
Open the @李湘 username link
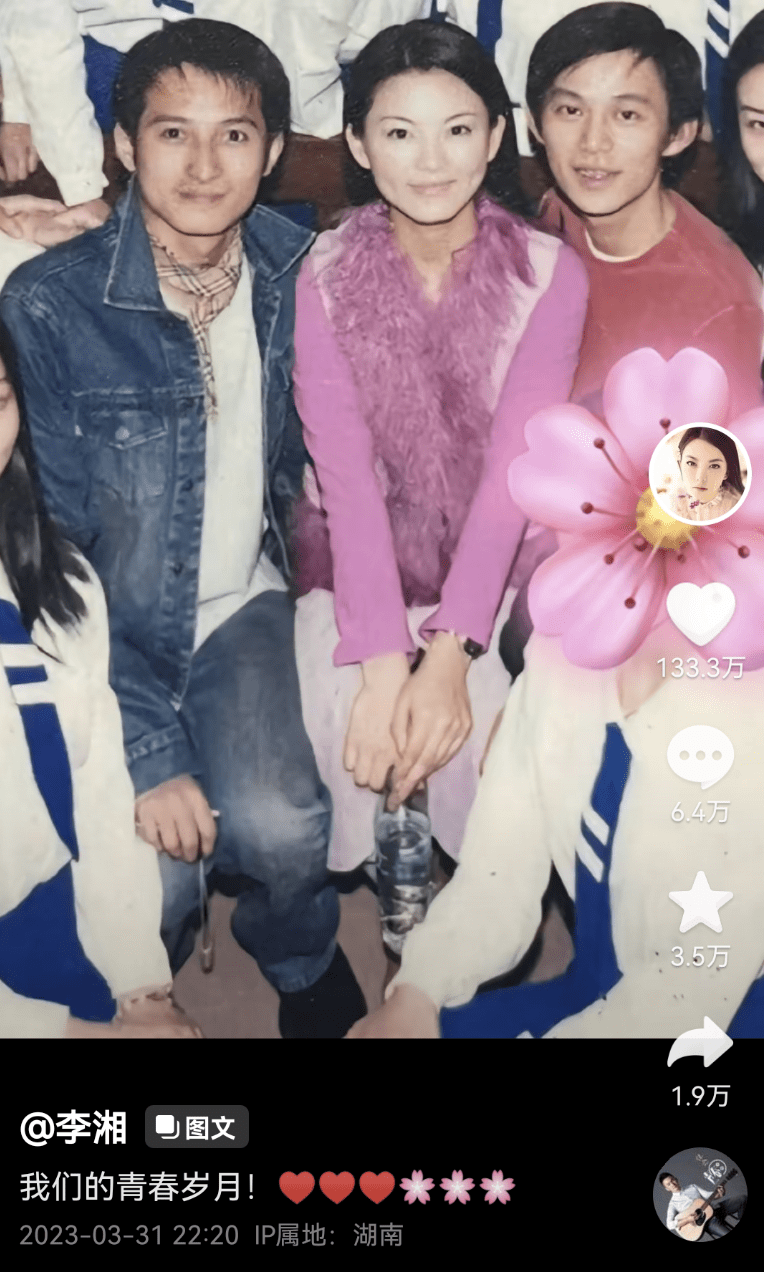point(74,1127)
